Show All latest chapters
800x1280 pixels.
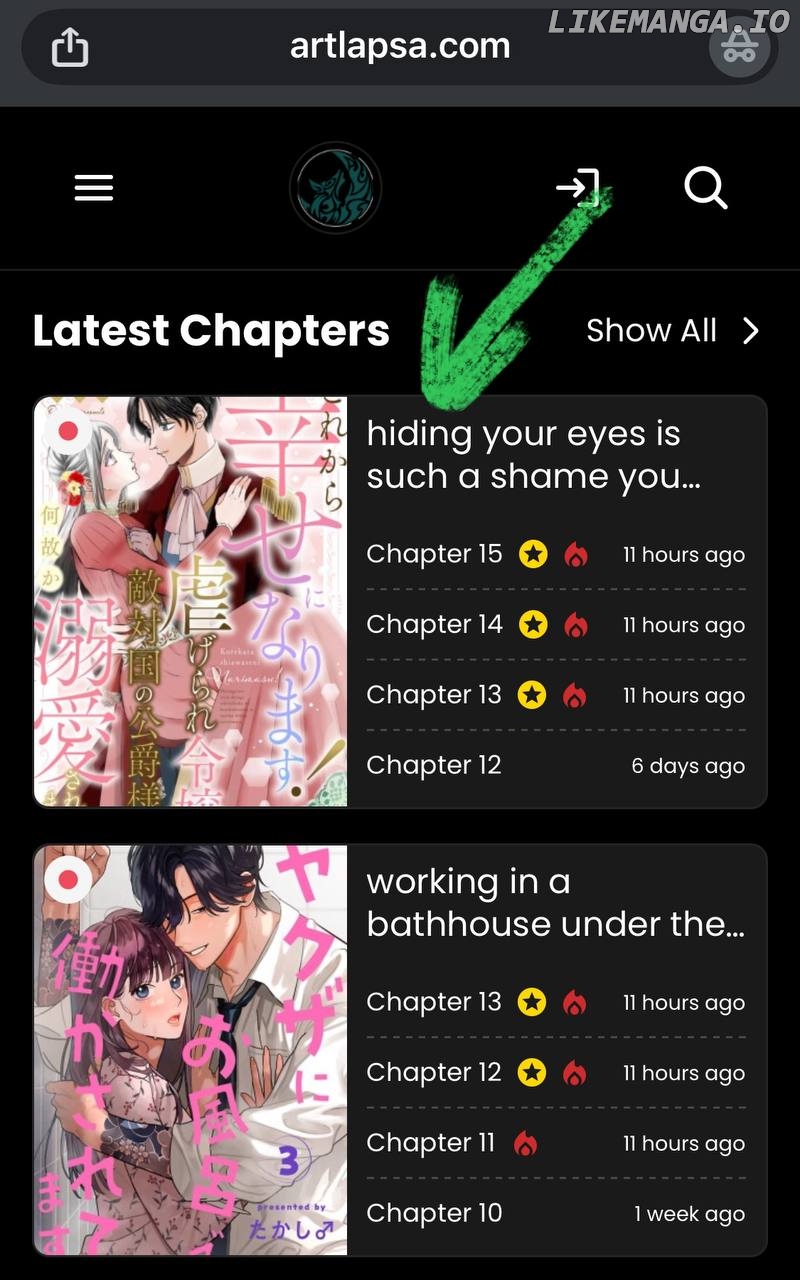coord(673,331)
